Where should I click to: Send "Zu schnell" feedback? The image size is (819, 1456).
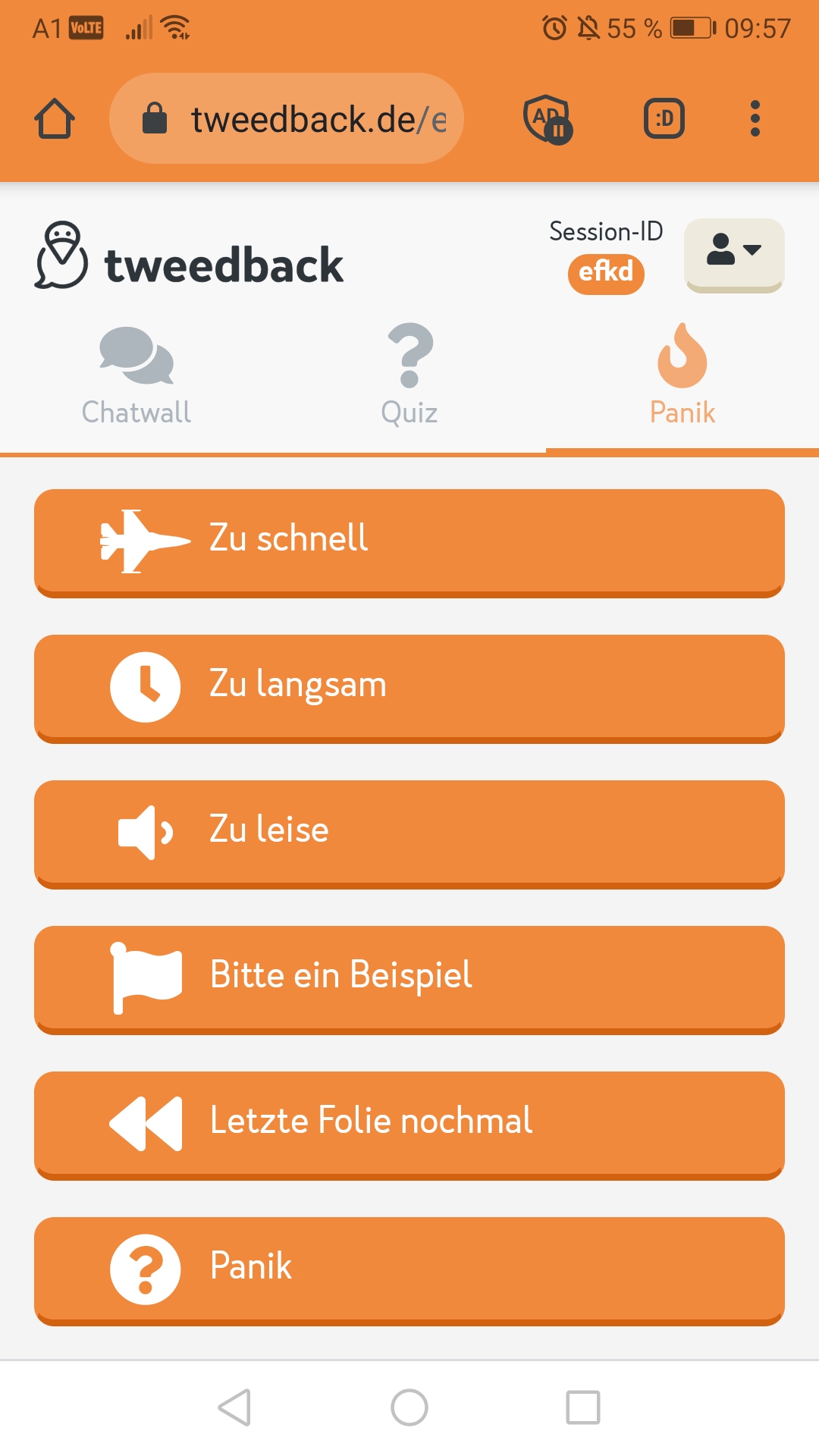[409, 543]
